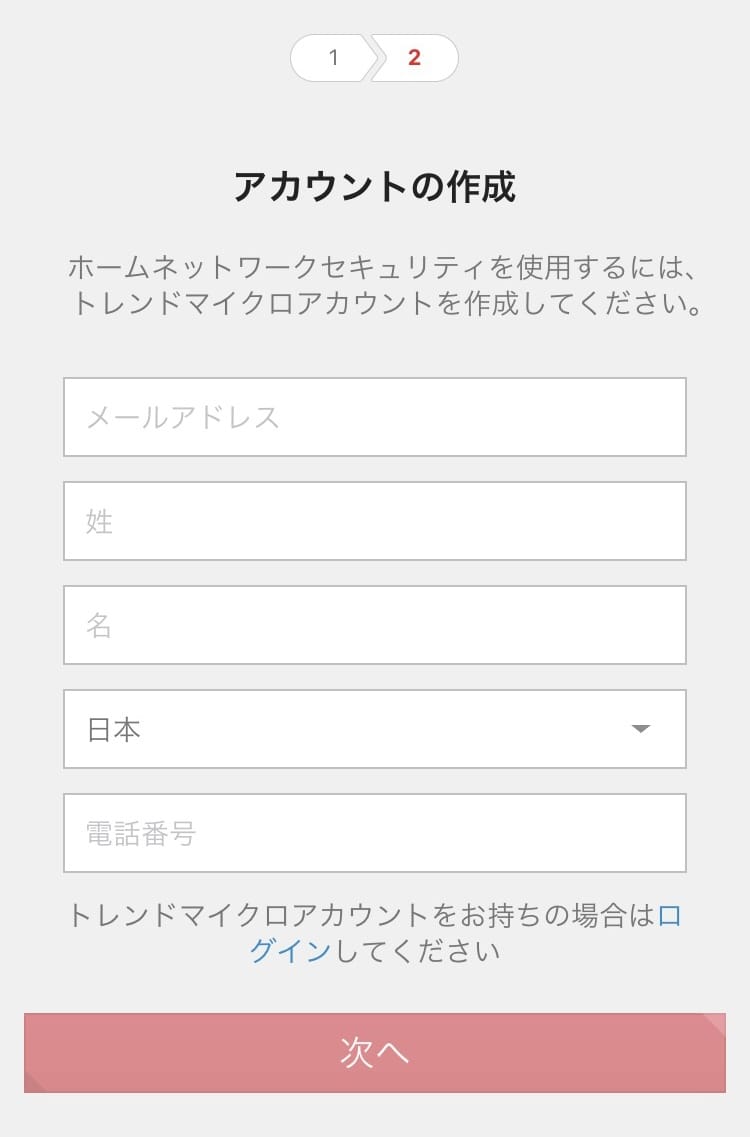Submit the form via 次へ
This screenshot has width=750, height=1137.
pyautogui.click(x=375, y=1051)
